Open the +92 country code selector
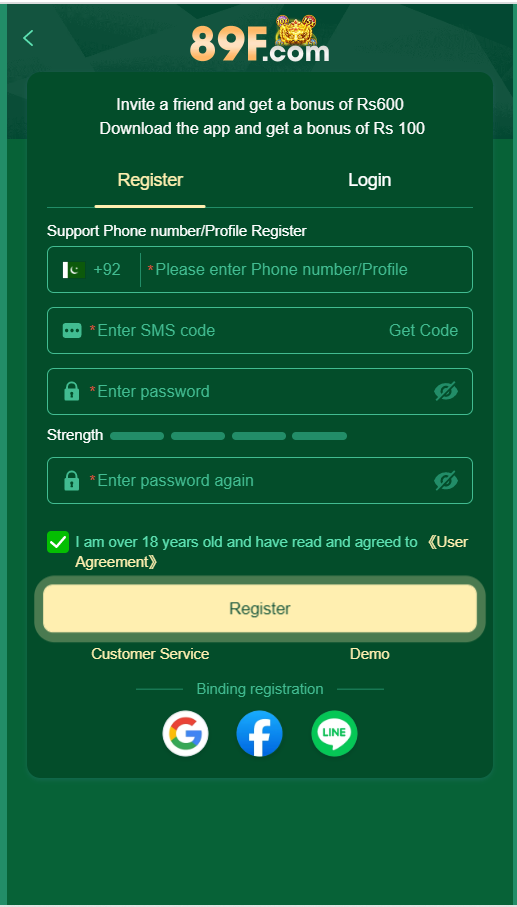This screenshot has width=517, height=907. pyautogui.click(x=93, y=270)
